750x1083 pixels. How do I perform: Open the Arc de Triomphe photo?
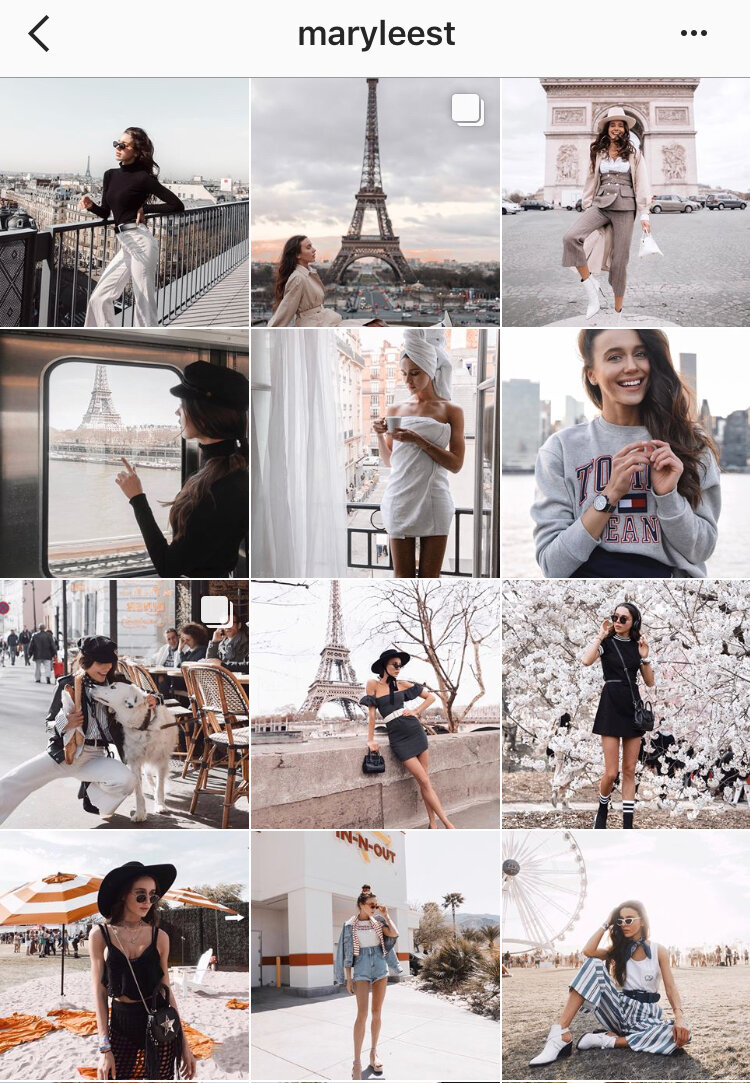point(625,203)
